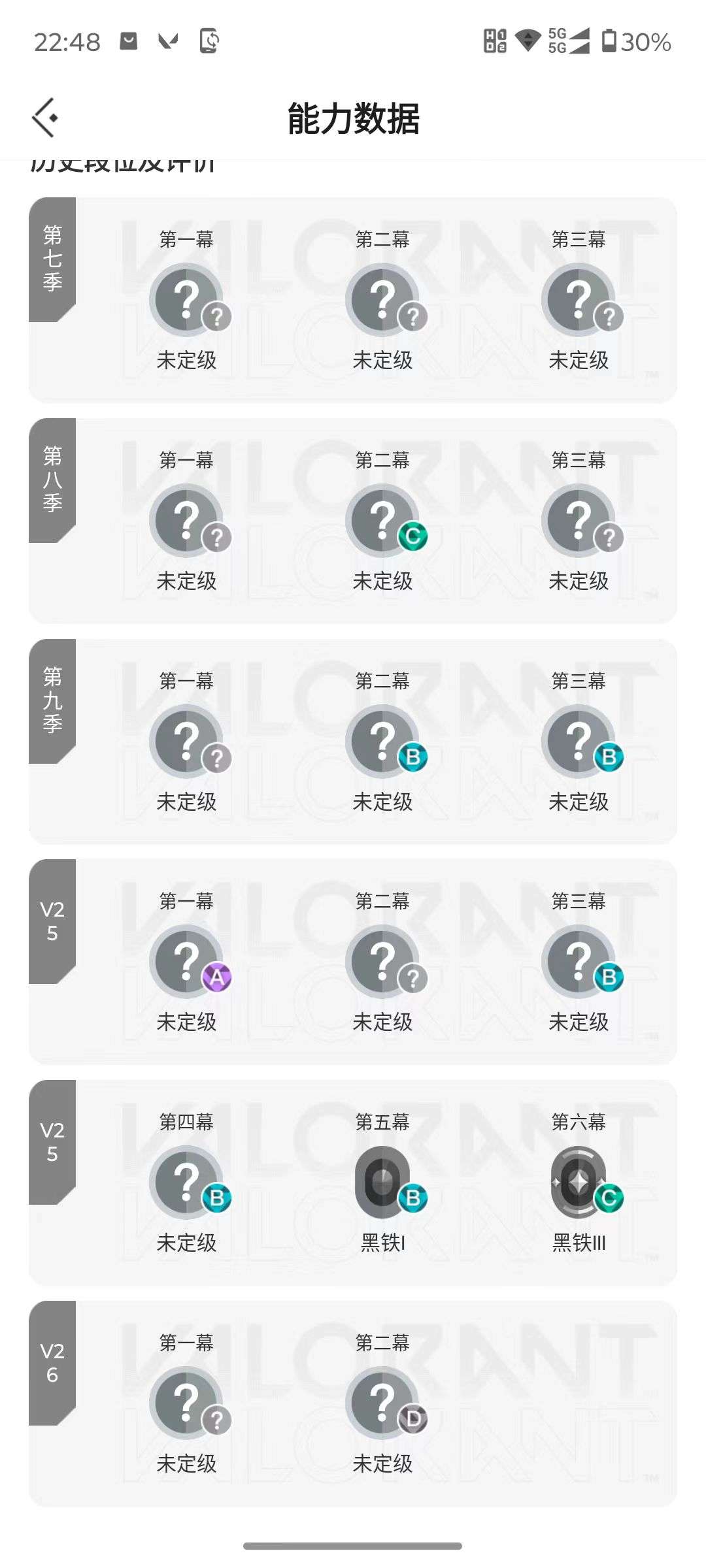
Task: Tap the 未定级 text under 第七季 第二幕
Action: [x=382, y=361]
